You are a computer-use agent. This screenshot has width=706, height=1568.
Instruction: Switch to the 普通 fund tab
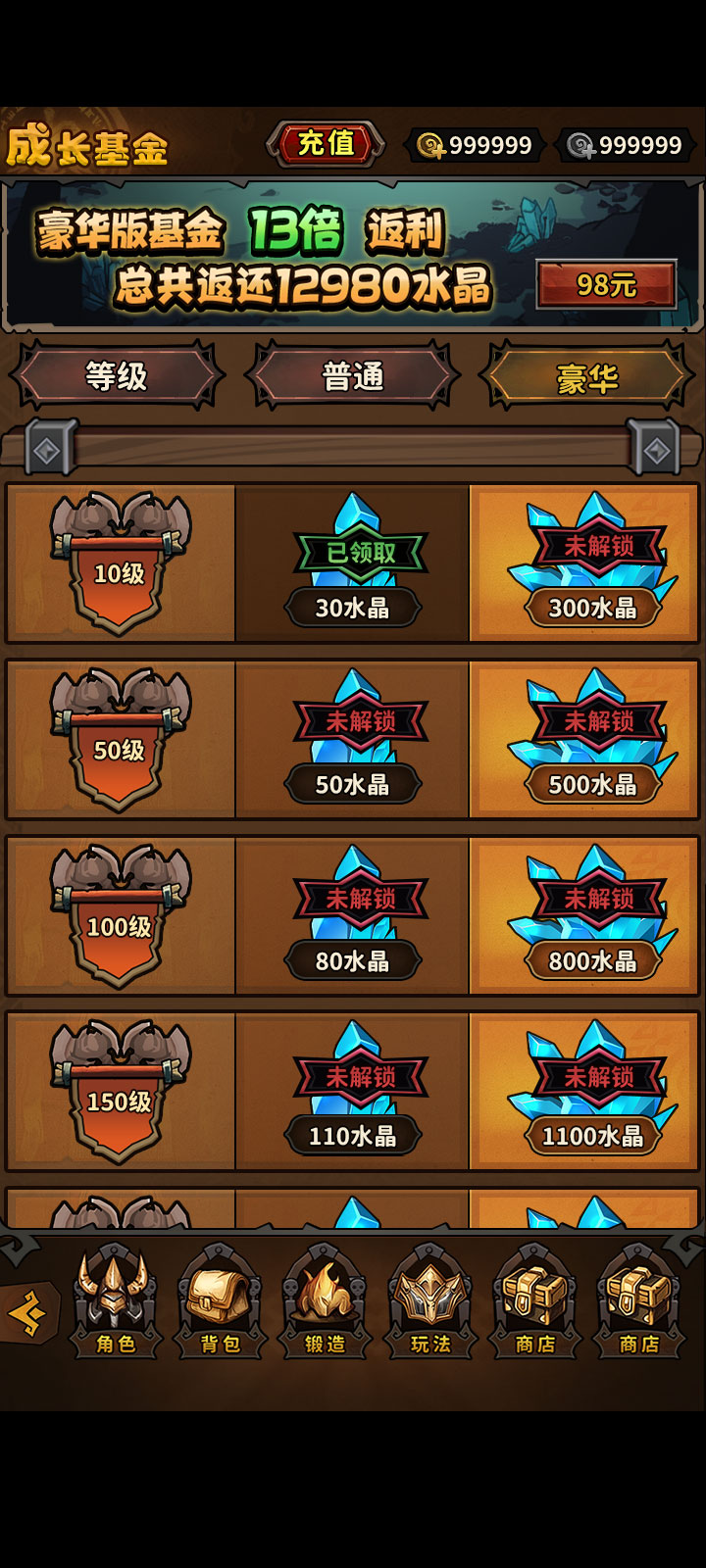click(x=352, y=376)
